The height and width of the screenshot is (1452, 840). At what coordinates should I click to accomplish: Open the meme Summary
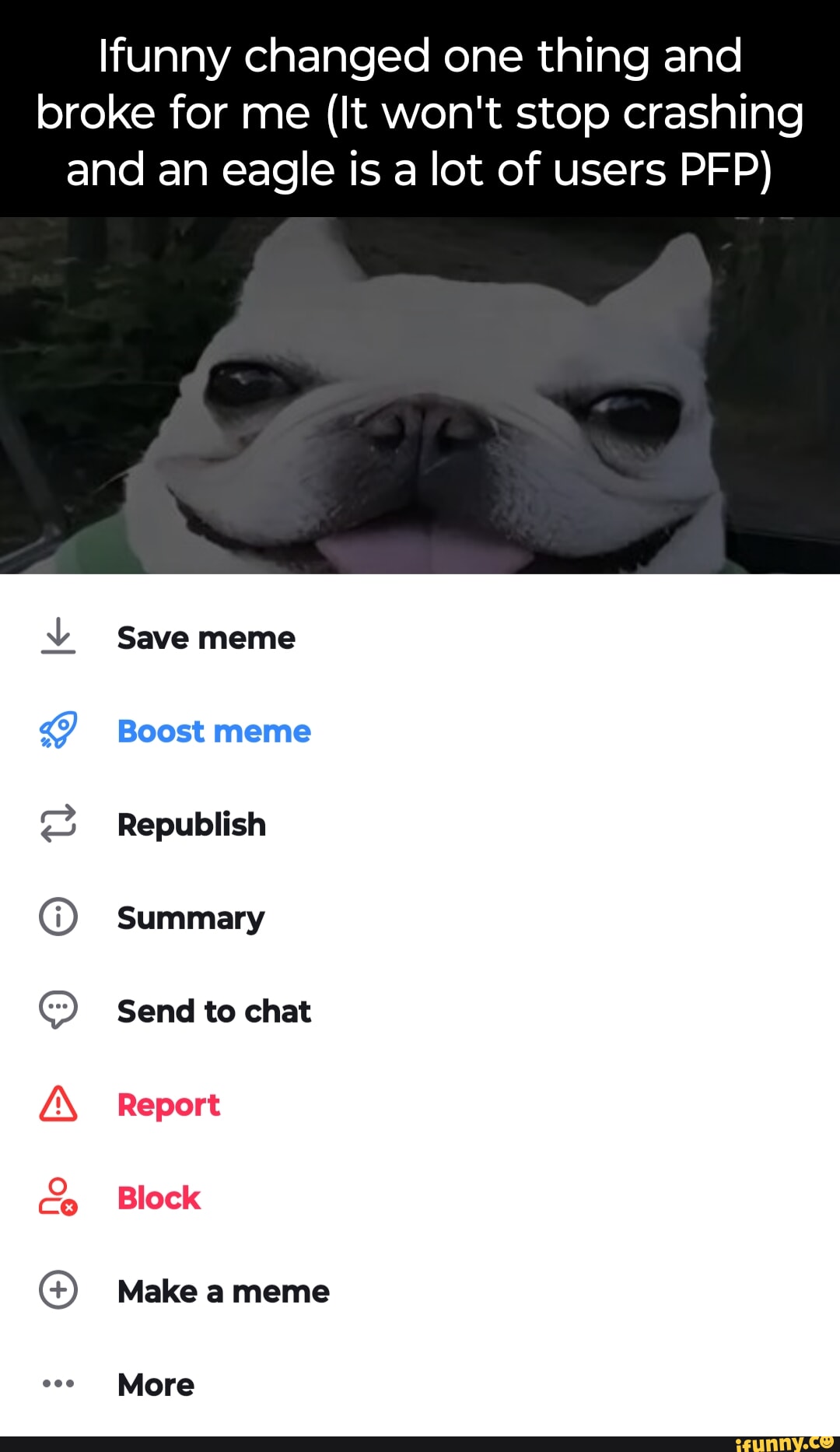click(191, 918)
